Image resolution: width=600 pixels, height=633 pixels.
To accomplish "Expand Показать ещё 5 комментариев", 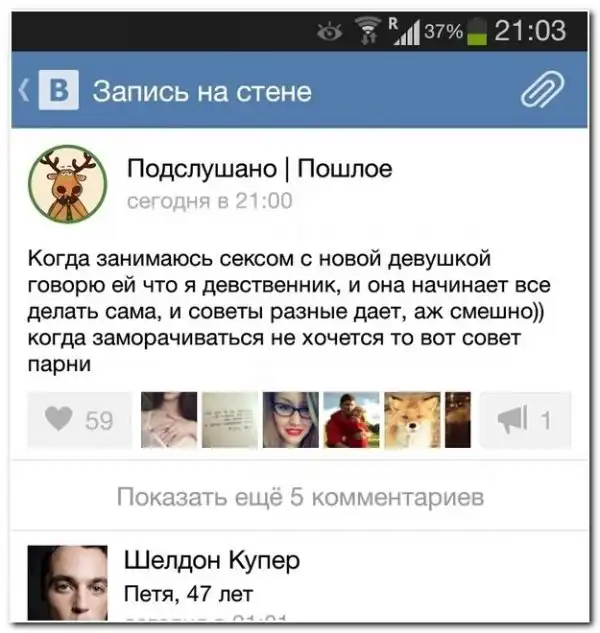I will [x=300, y=496].
